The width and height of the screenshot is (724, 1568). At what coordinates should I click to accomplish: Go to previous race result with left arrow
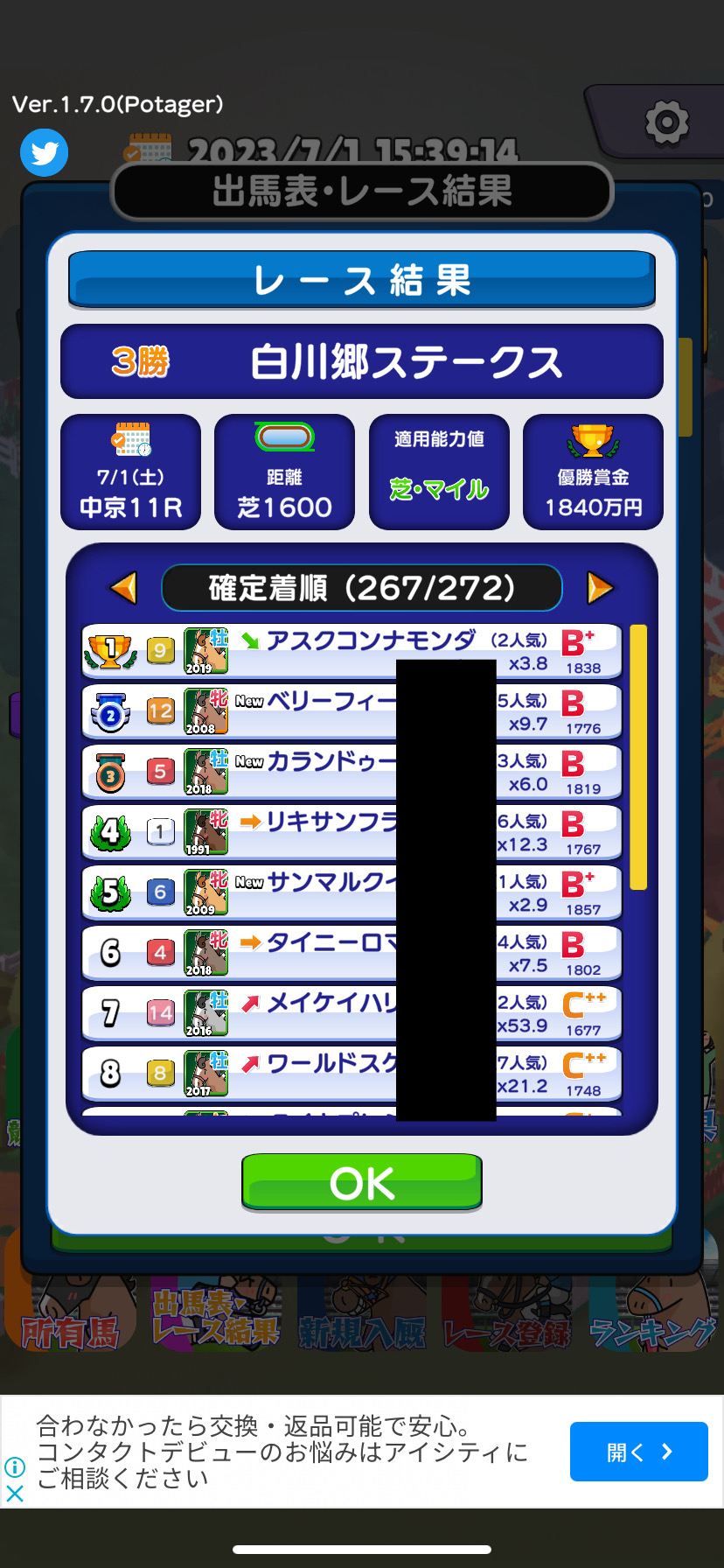pos(123,588)
